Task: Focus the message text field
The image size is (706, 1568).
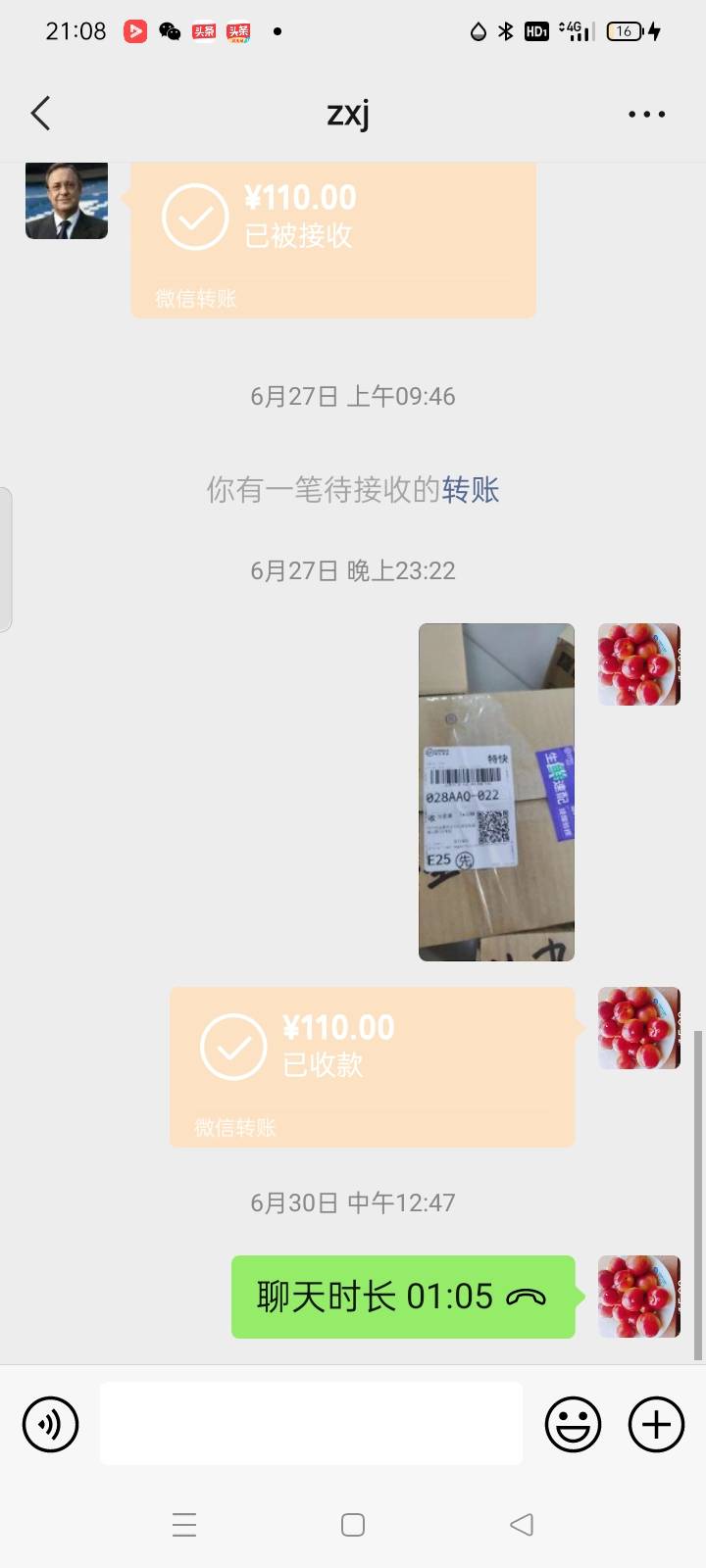Action: point(311,1423)
